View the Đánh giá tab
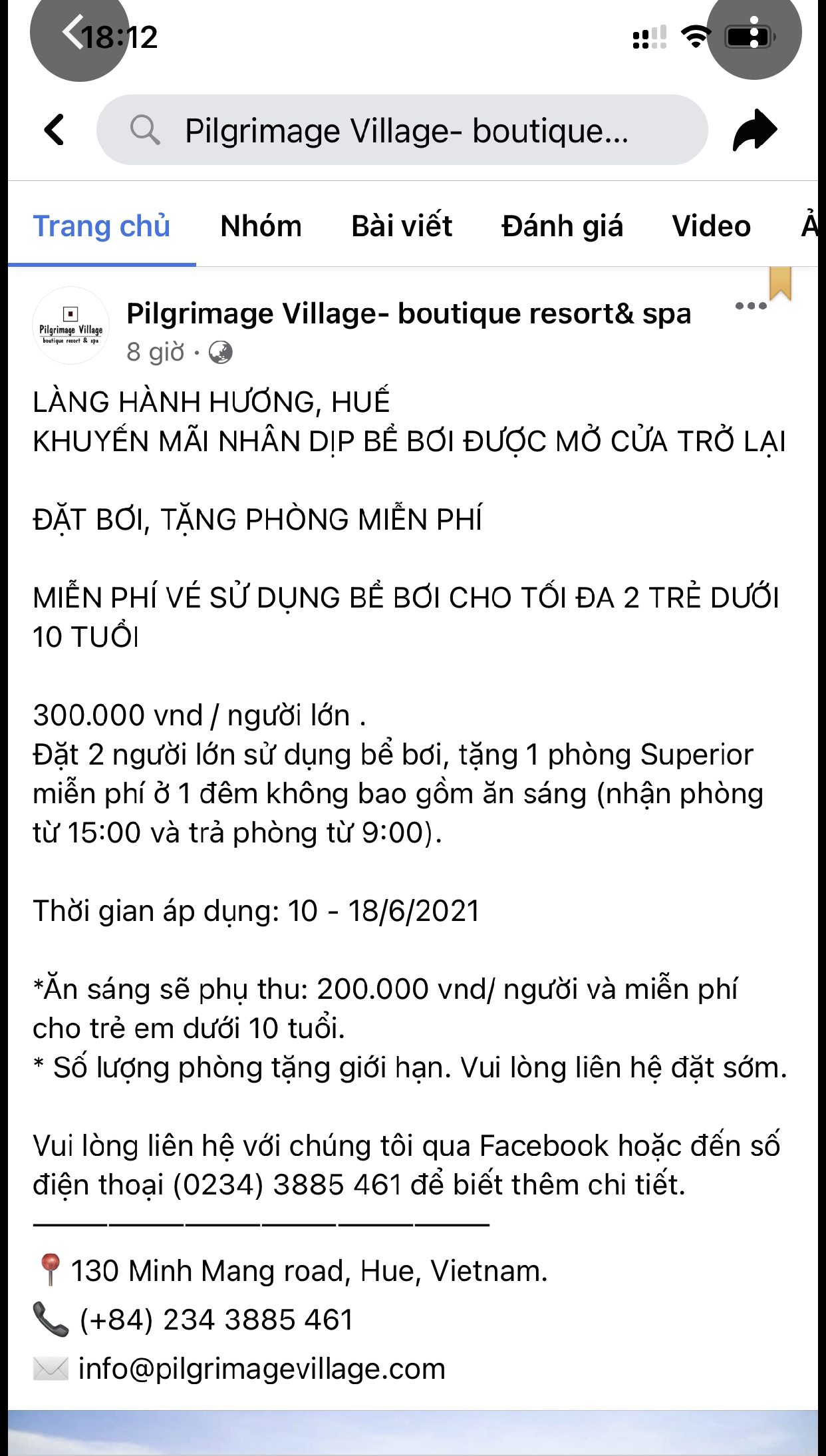 click(562, 226)
